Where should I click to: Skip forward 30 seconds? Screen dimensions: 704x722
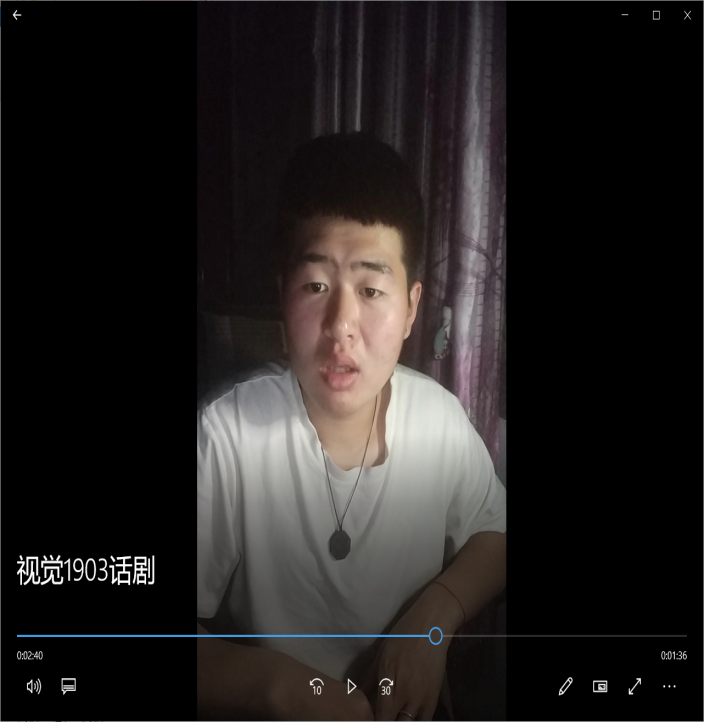386,686
